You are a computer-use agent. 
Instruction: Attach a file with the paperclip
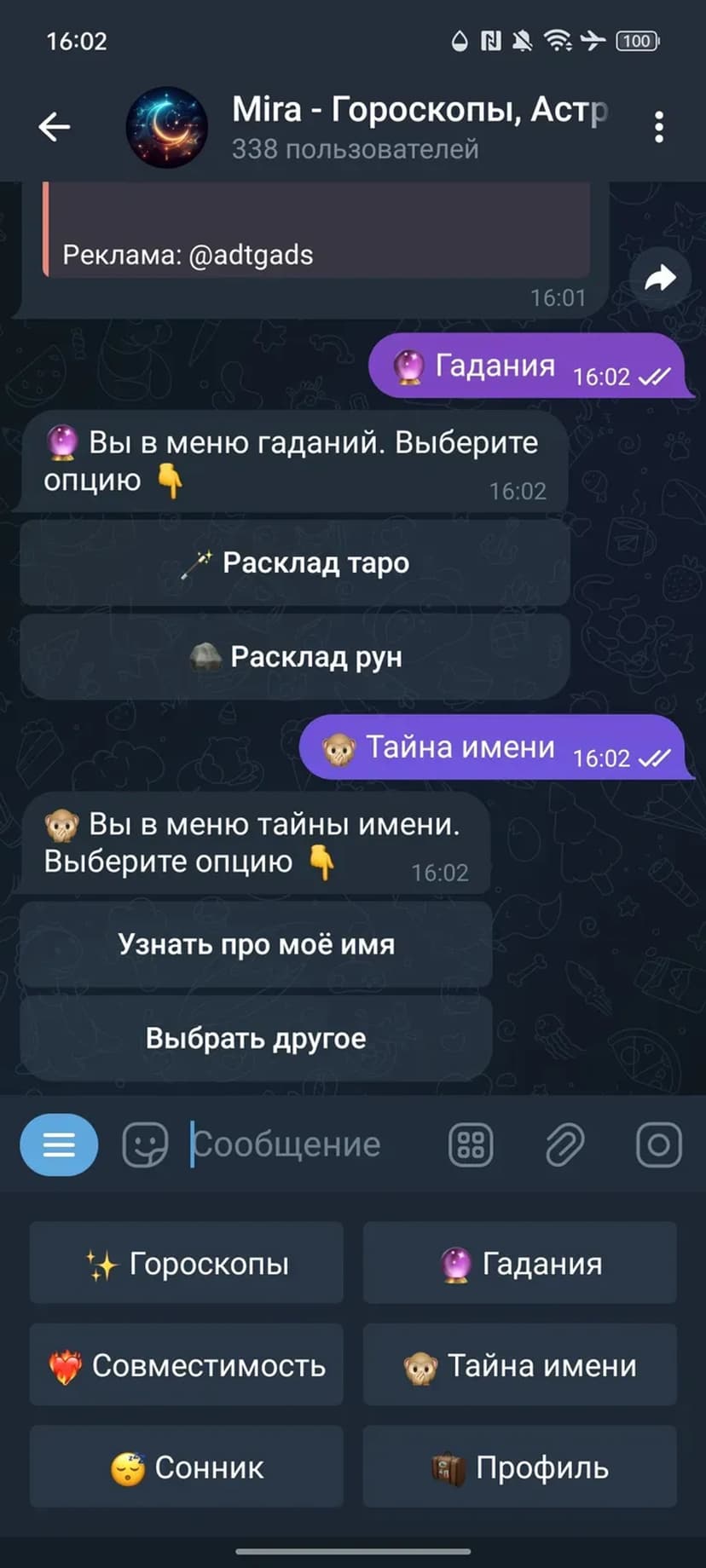(564, 1144)
